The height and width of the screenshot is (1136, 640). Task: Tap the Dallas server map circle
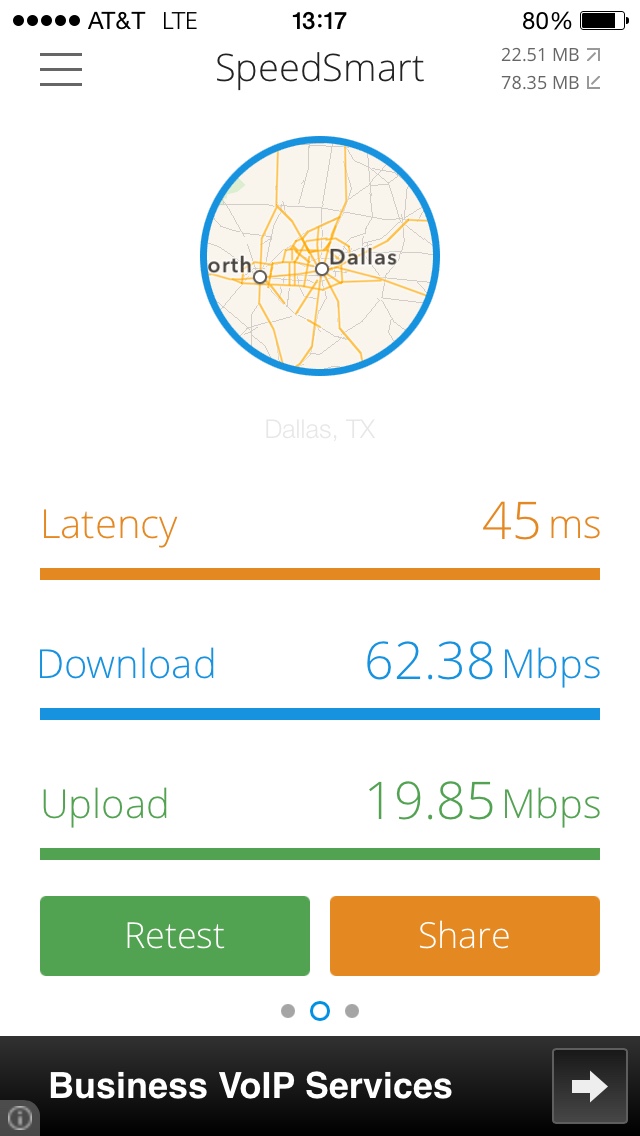click(x=320, y=255)
